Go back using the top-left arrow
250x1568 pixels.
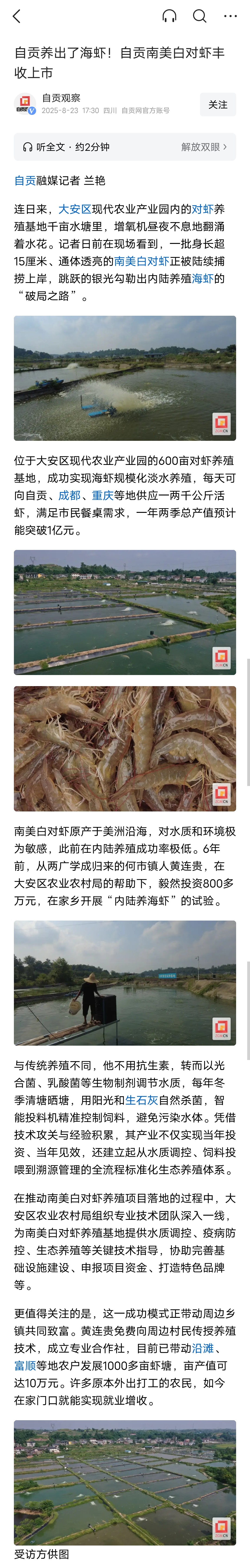click(x=17, y=16)
